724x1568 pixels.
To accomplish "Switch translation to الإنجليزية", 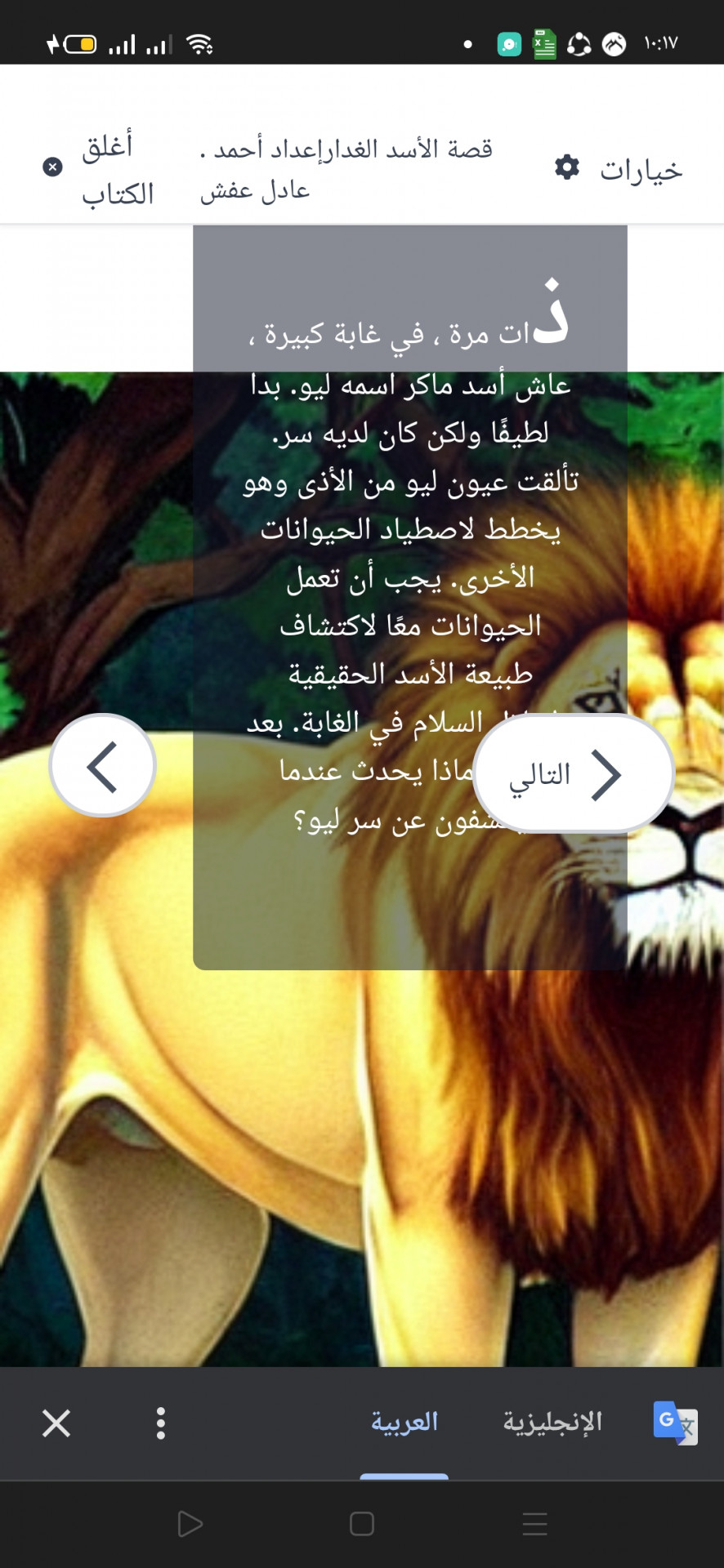I will click(552, 1422).
